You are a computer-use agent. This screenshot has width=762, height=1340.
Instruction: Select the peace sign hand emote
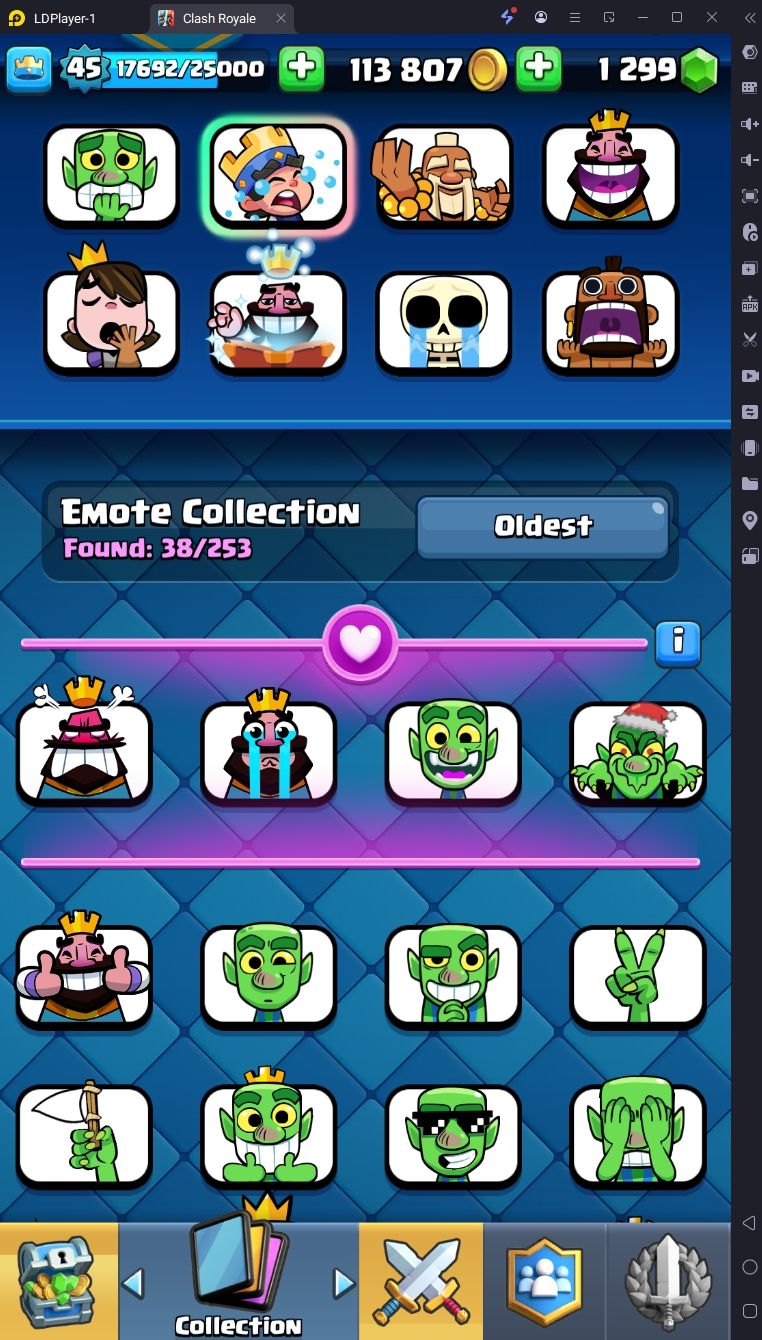pyautogui.click(x=637, y=975)
